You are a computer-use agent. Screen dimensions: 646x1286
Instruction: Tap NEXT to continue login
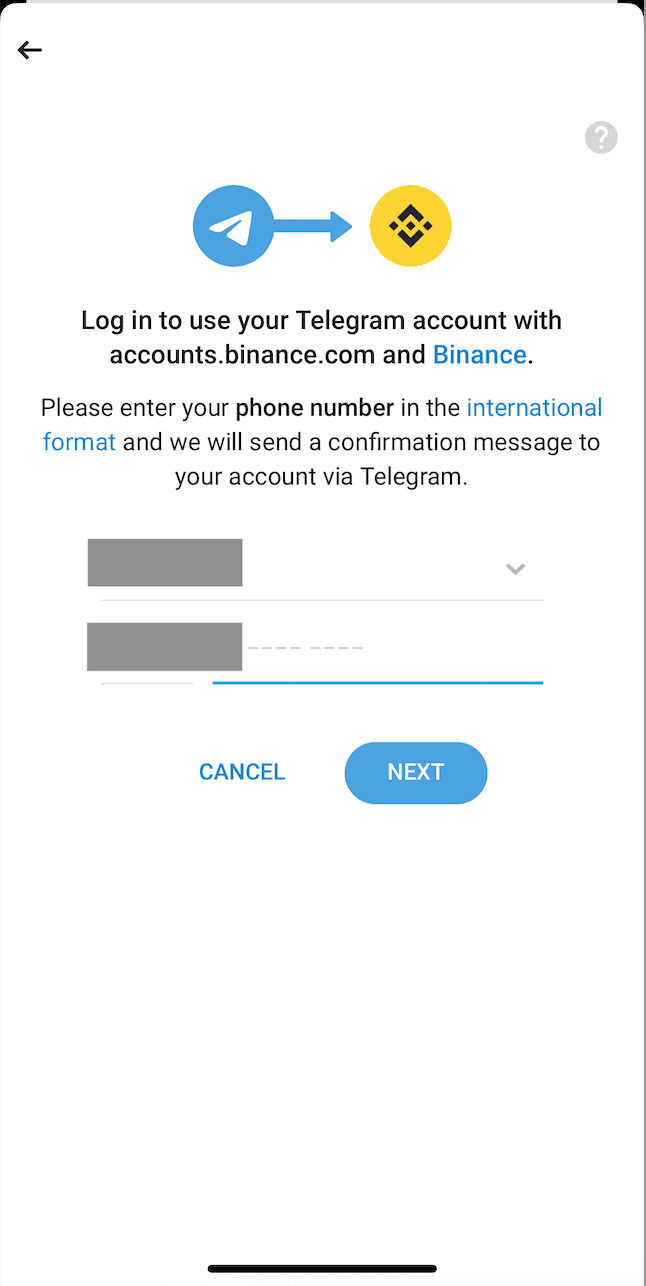point(416,772)
